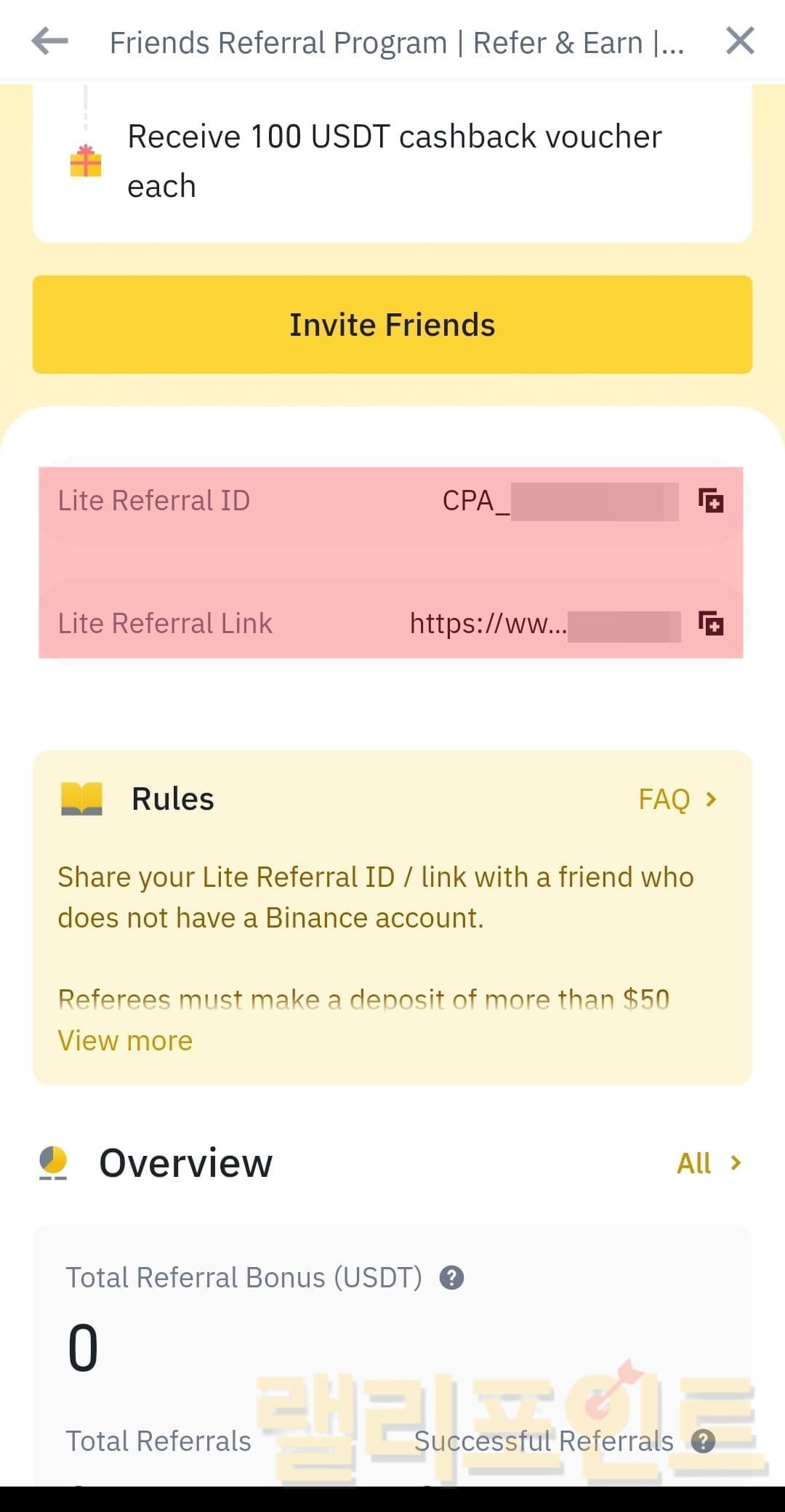The height and width of the screenshot is (1512, 785).
Task: Copy the Lite Referral Link
Action: [x=710, y=624]
